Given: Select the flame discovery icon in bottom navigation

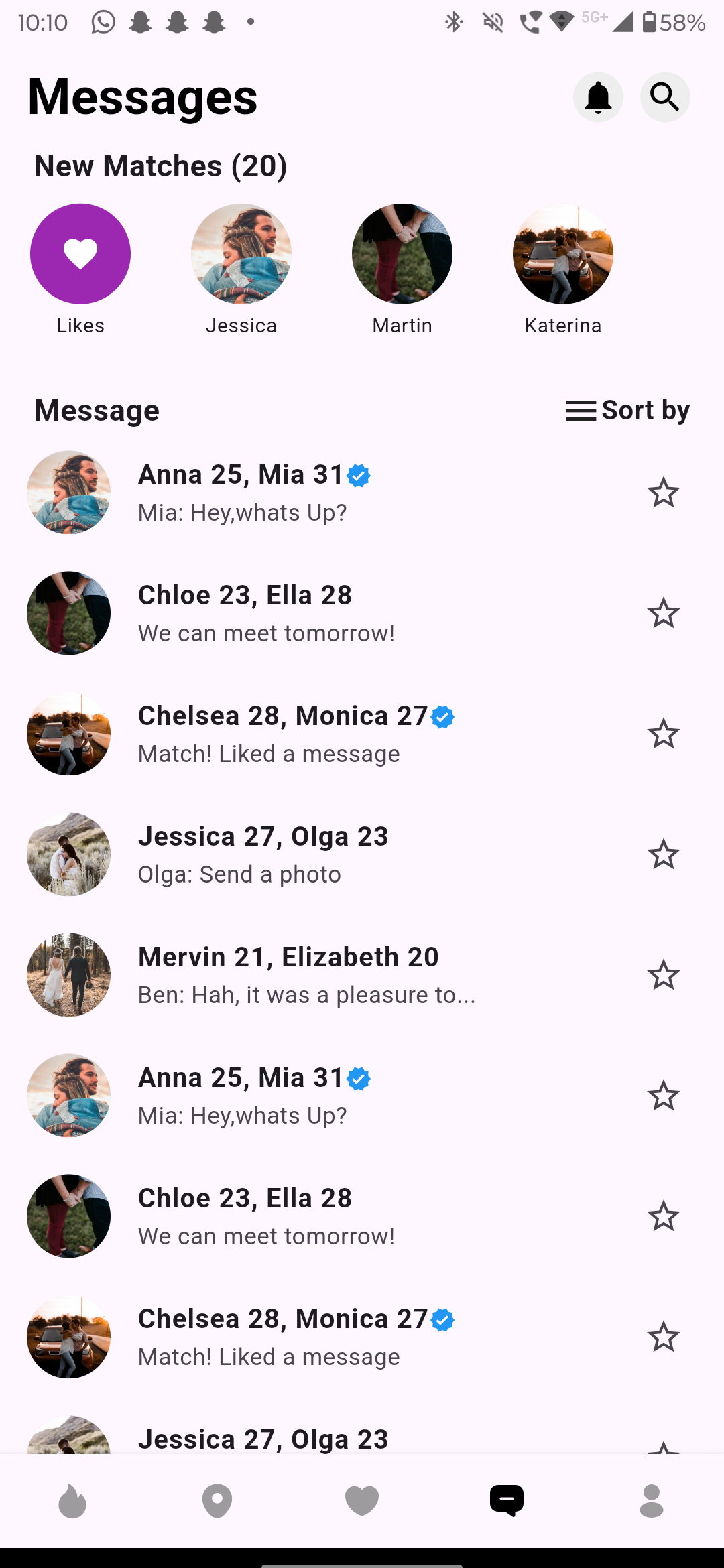Looking at the screenshot, I should 72,1500.
